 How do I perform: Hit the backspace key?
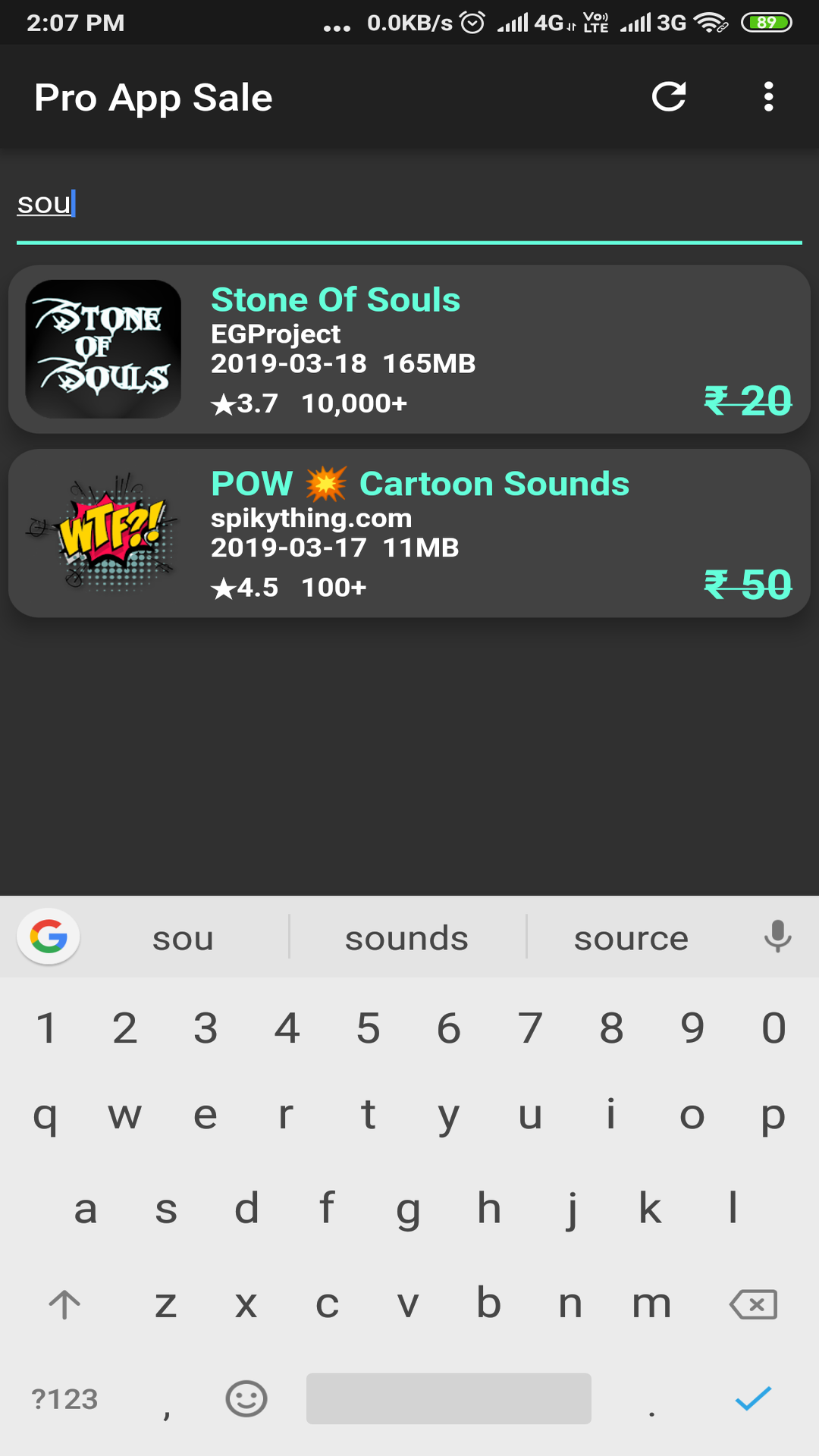pos(752,1304)
